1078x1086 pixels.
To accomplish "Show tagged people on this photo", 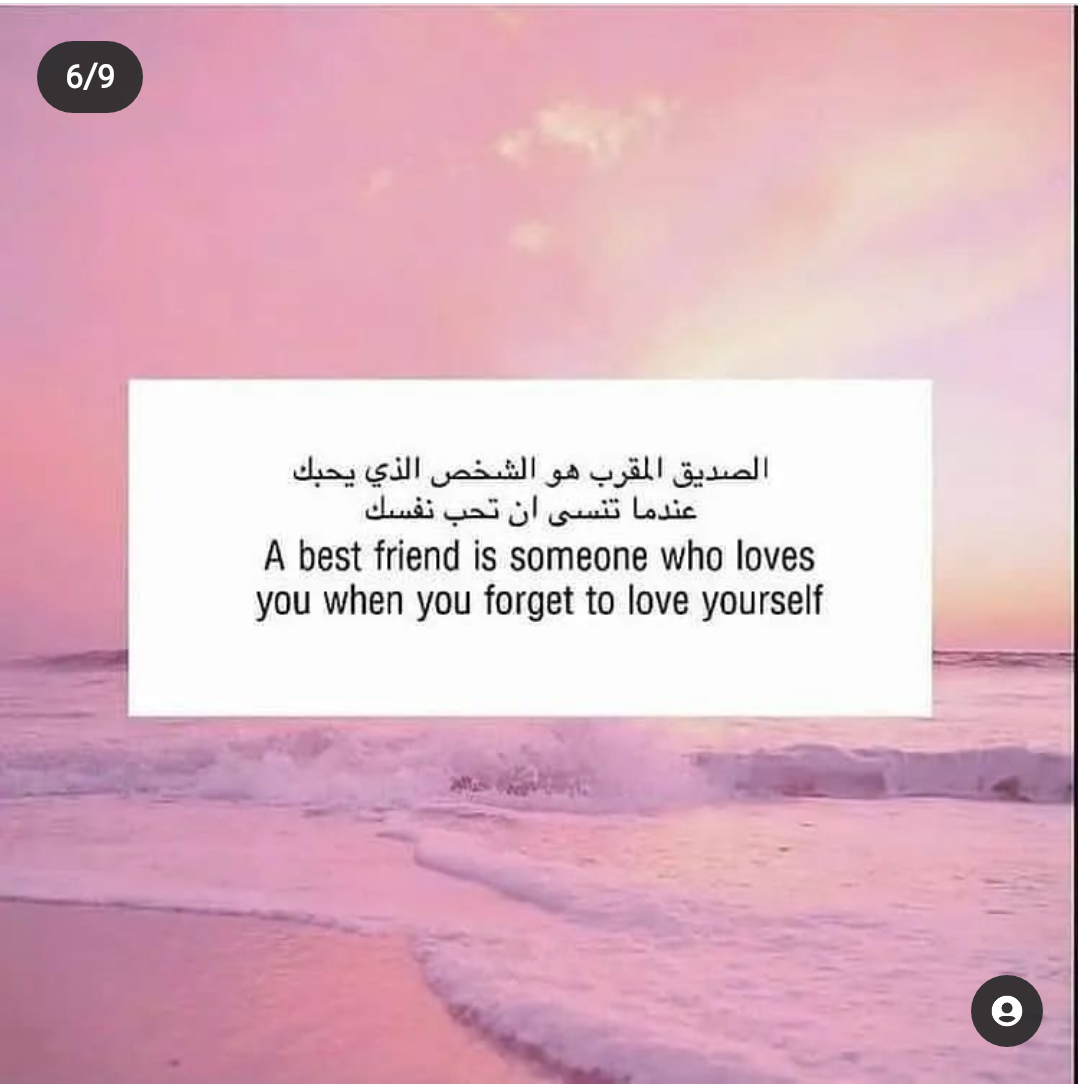I will (x=1006, y=1011).
